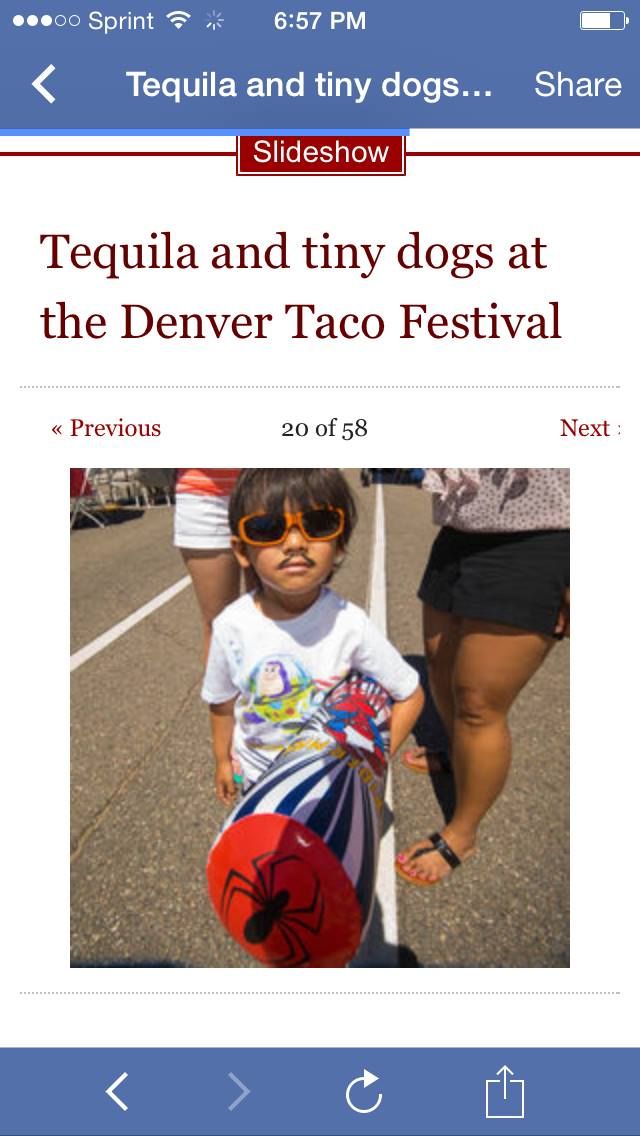640x1136 pixels.
Task: Open the Slideshow label
Action: [x=320, y=153]
